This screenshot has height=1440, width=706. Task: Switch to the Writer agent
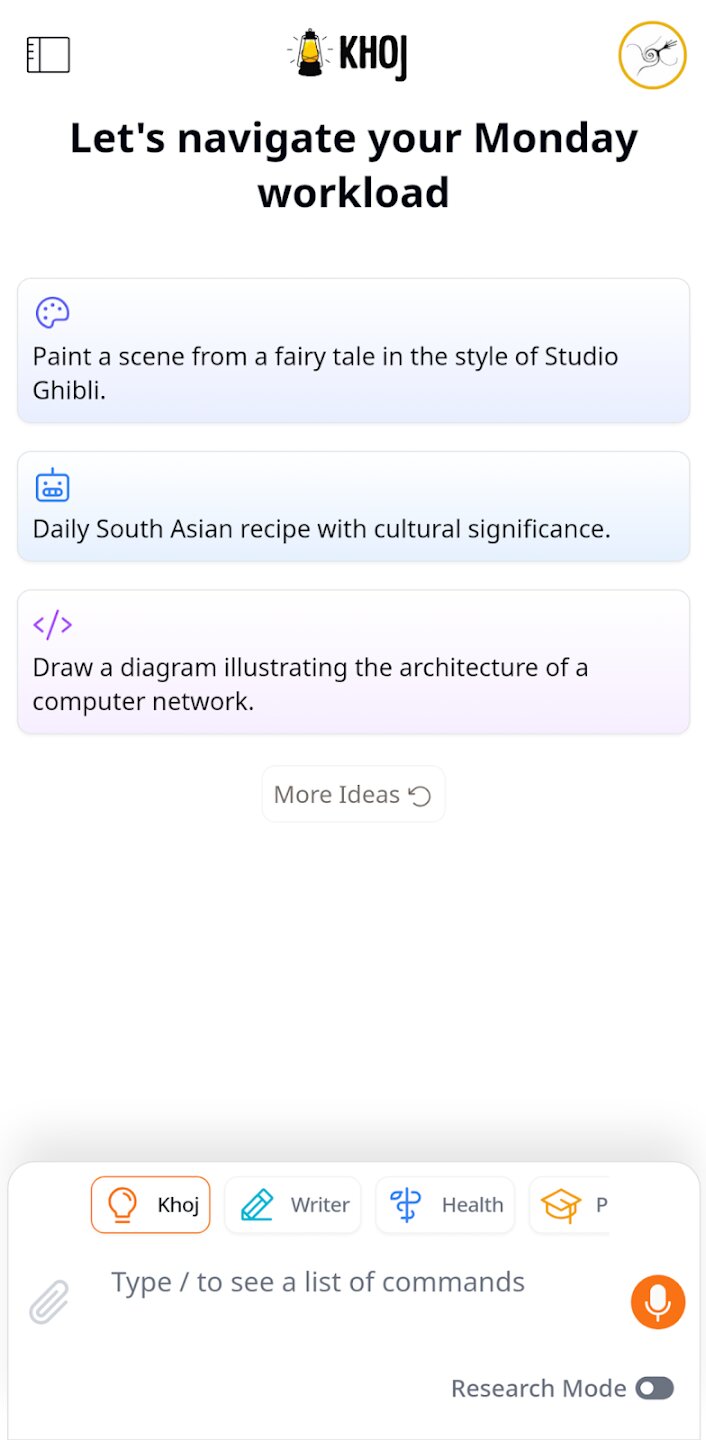click(x=293, y=1204)
